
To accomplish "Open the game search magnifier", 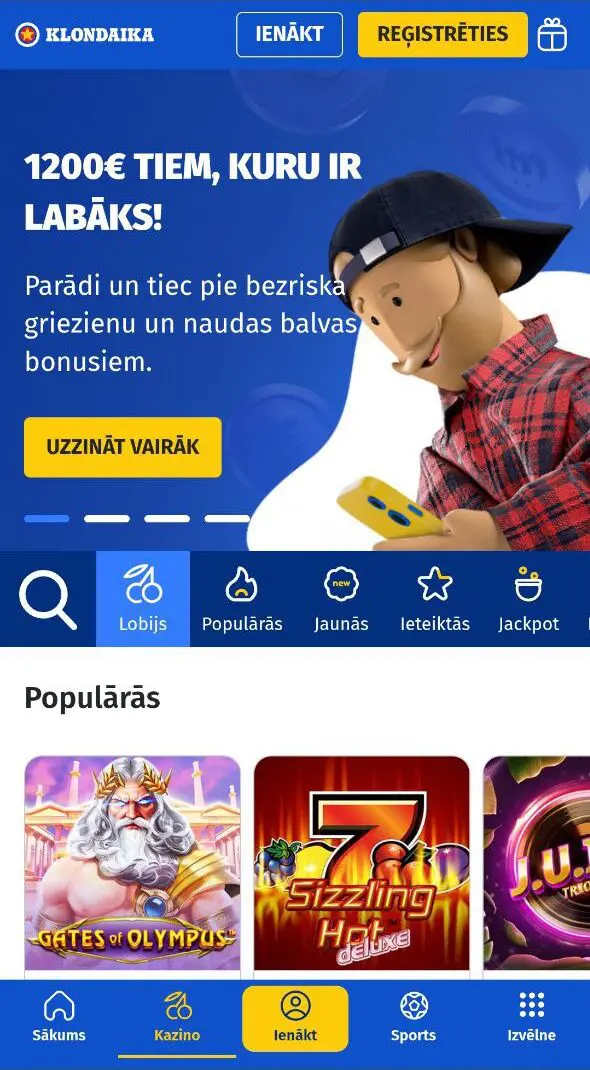I will coord(48,599).
